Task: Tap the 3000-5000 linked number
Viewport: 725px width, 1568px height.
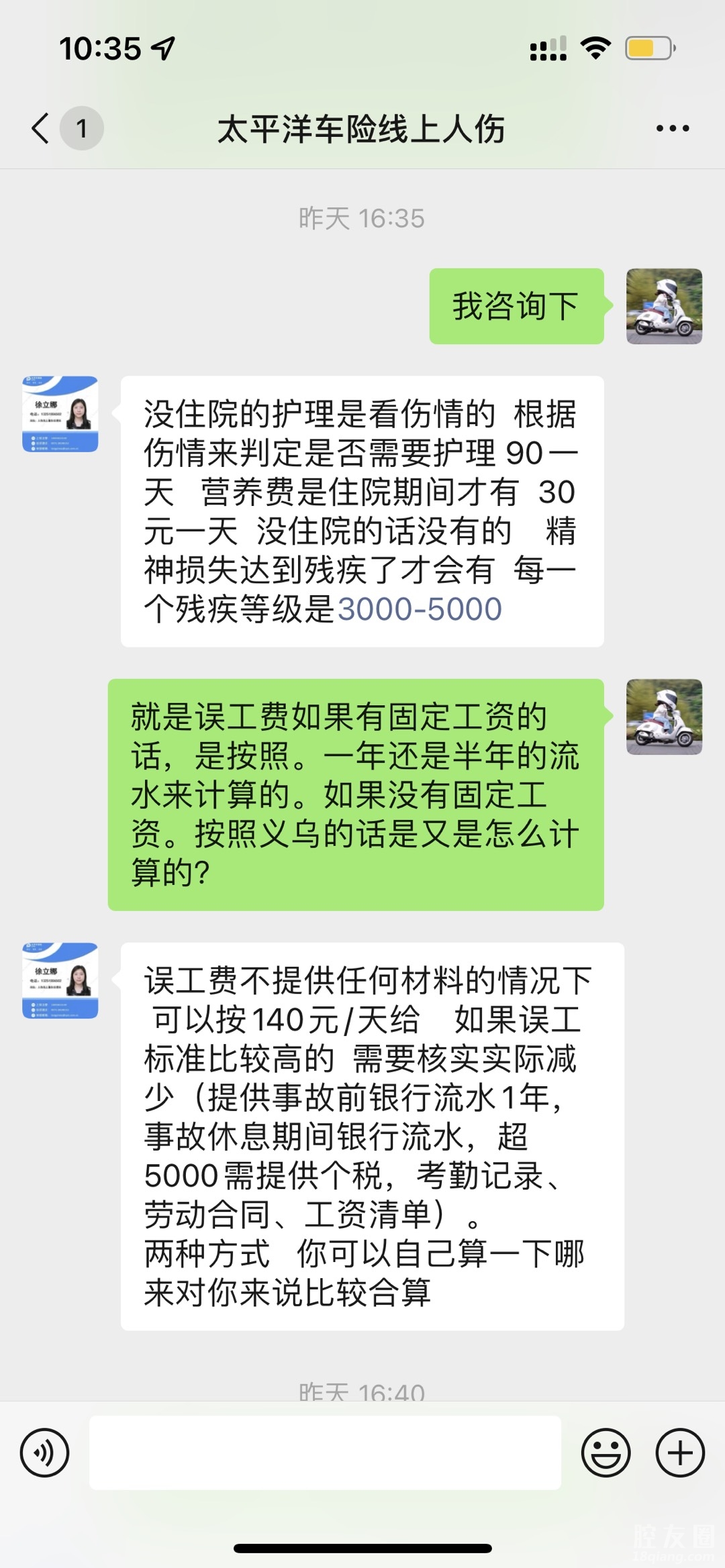Action: [x=420, y=609]
